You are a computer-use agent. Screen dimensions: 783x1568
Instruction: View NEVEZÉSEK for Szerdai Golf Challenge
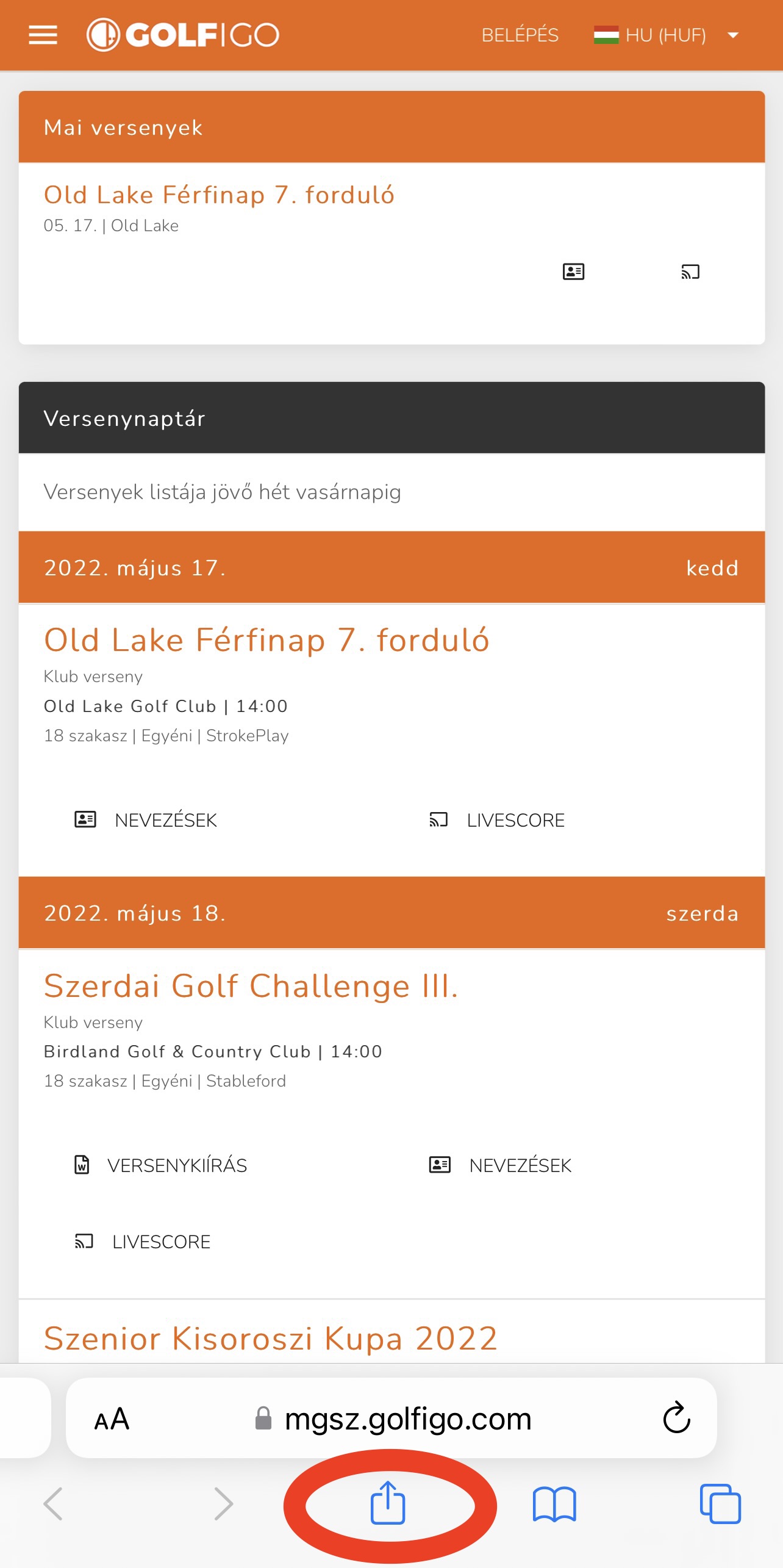tap(500, 1165)
